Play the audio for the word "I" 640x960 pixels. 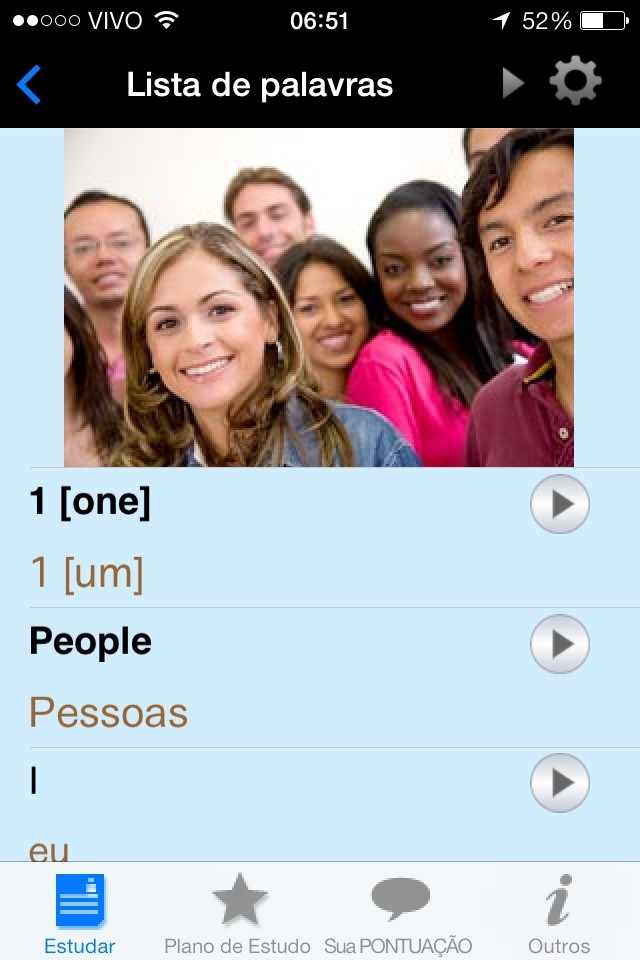coord(559,783)
